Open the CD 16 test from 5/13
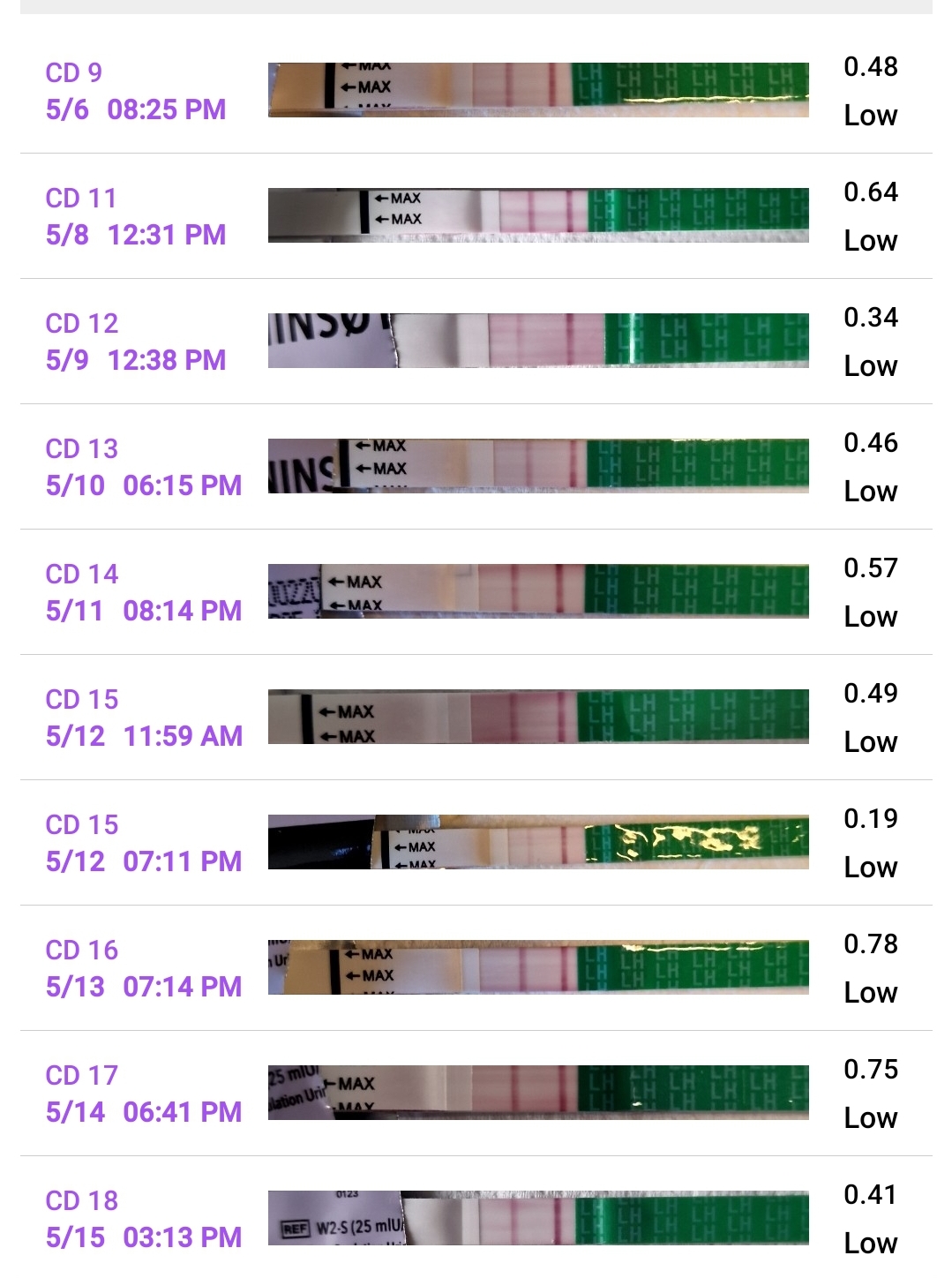 pos(476,967)
